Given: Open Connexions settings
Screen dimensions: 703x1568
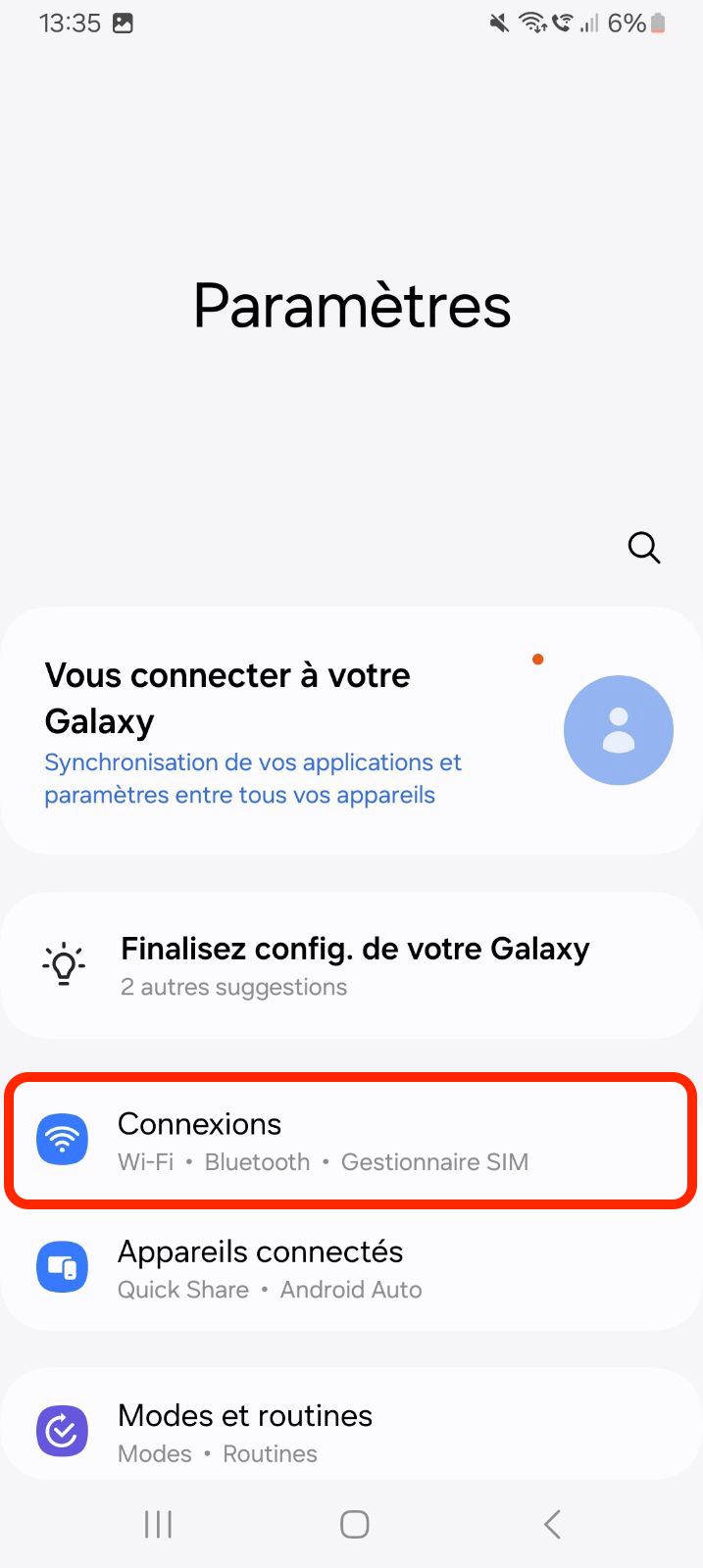Looking at the screenshot, I should coord(351,1142).
